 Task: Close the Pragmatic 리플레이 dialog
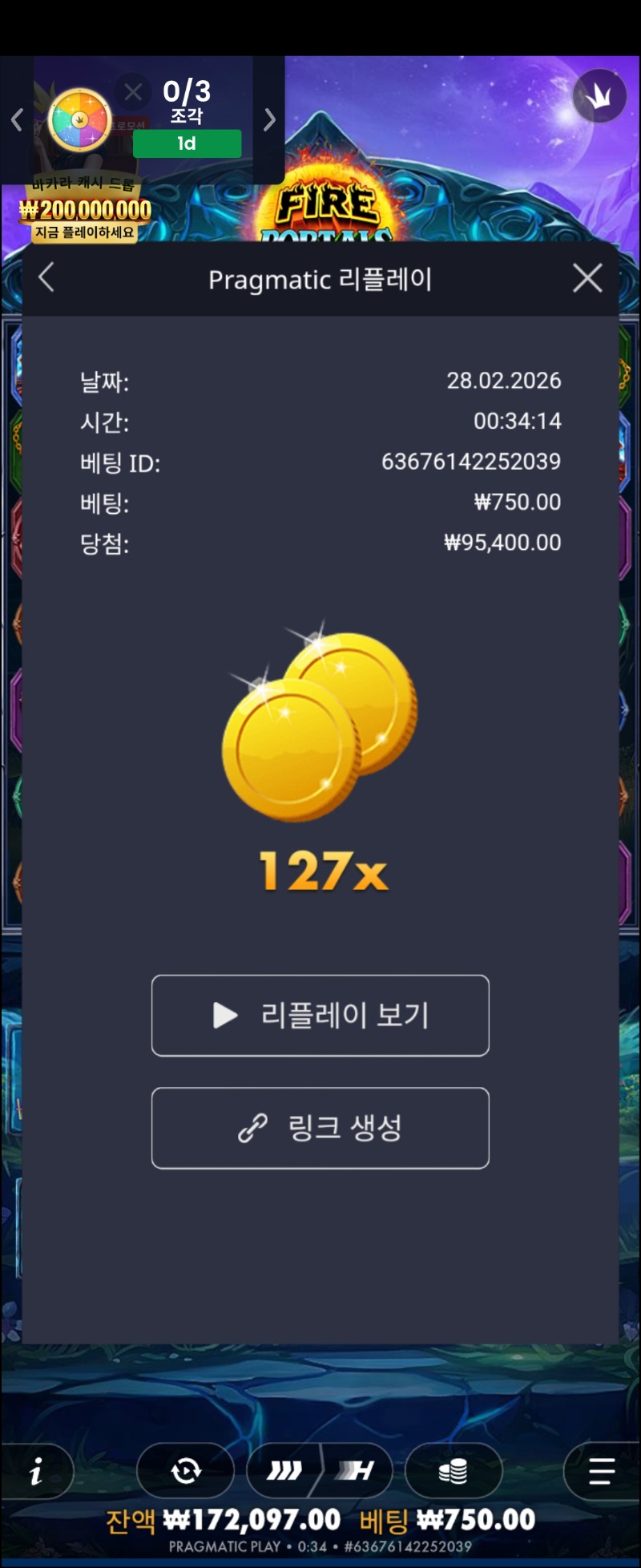click(587, 278)
